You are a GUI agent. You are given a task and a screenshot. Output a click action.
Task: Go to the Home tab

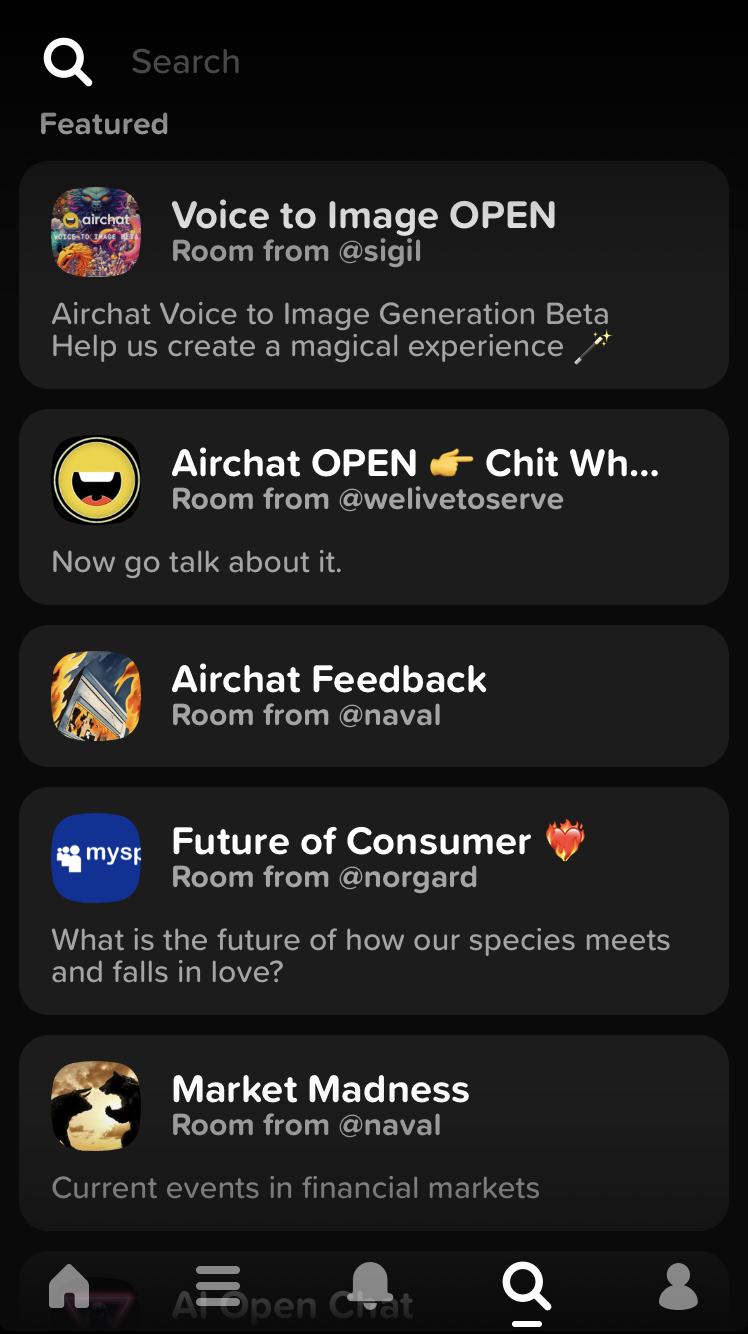tap(69, 1286)
